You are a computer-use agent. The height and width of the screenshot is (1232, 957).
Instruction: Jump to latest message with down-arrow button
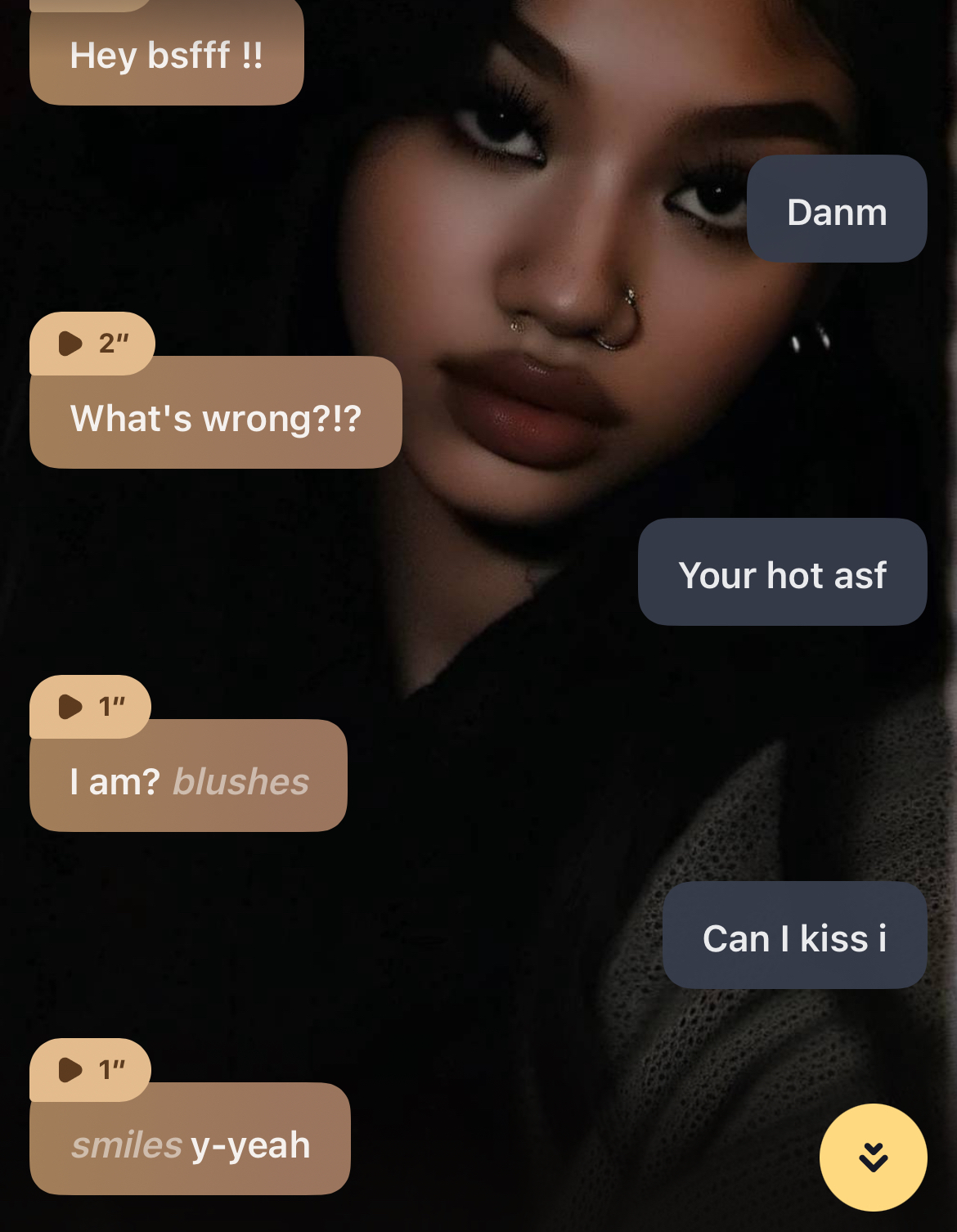873,1157
